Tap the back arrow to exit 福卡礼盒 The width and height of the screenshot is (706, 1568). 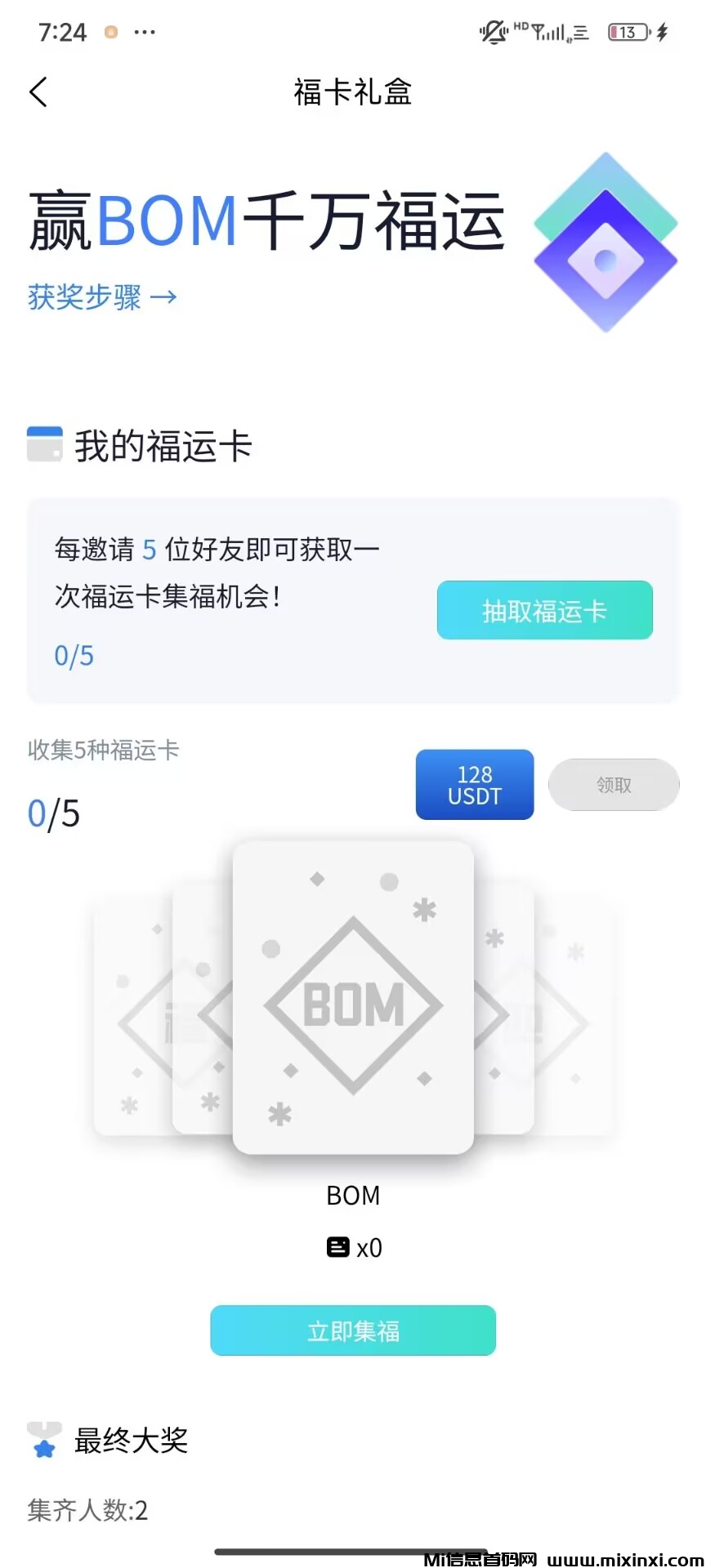(x=38, y=92)
